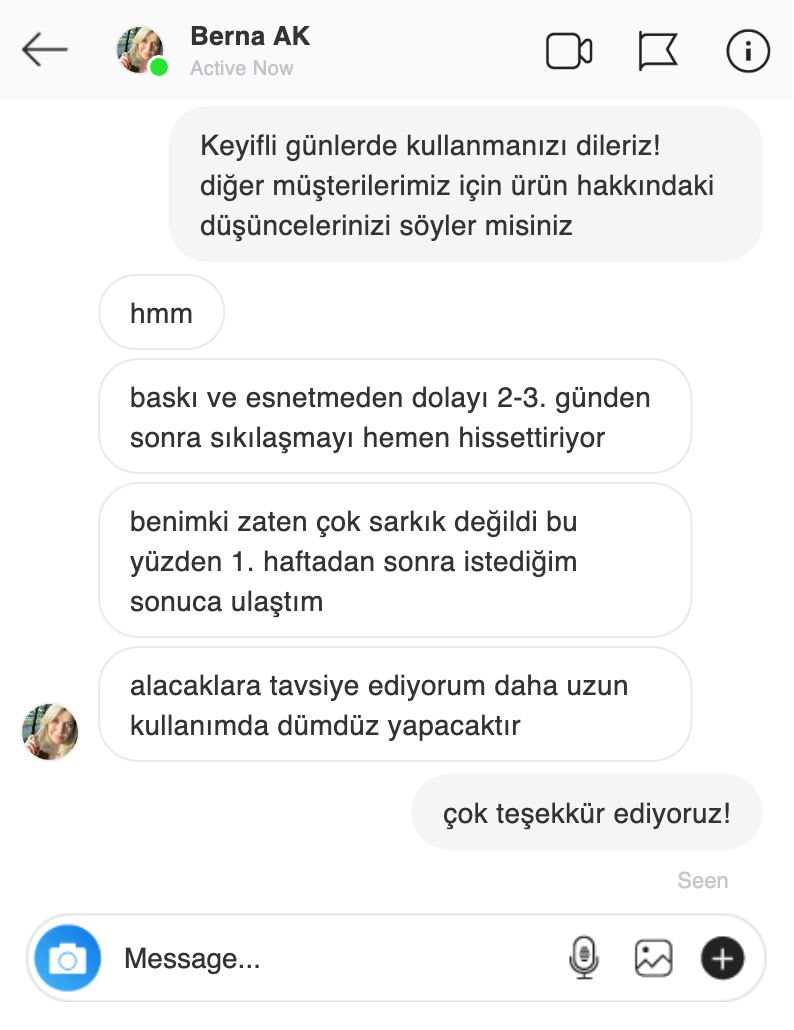The height and width of the screenshot is (1030, 794).
Task: Start a video call with Berna AK
Action: click(569, 50)
